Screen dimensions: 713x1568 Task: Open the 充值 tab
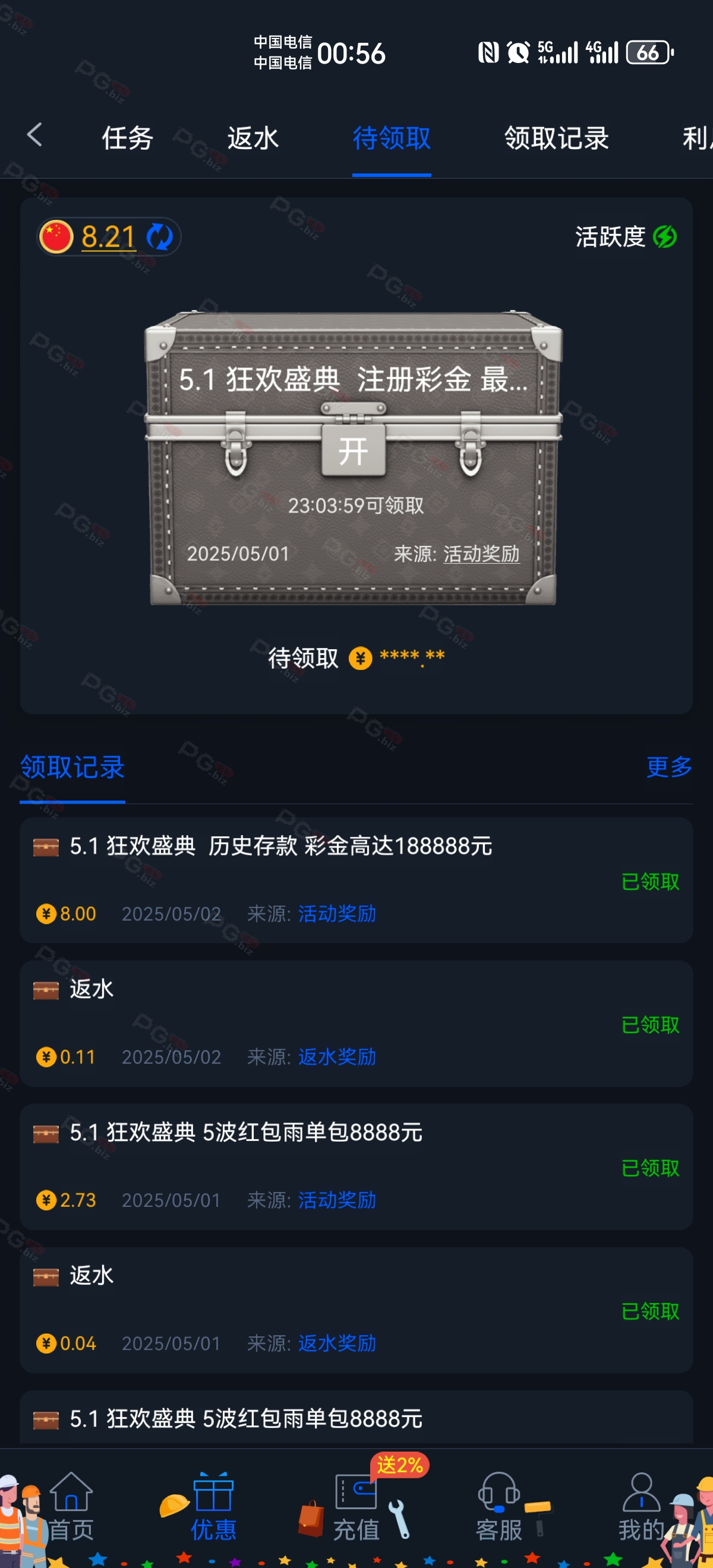(356, 1507)
